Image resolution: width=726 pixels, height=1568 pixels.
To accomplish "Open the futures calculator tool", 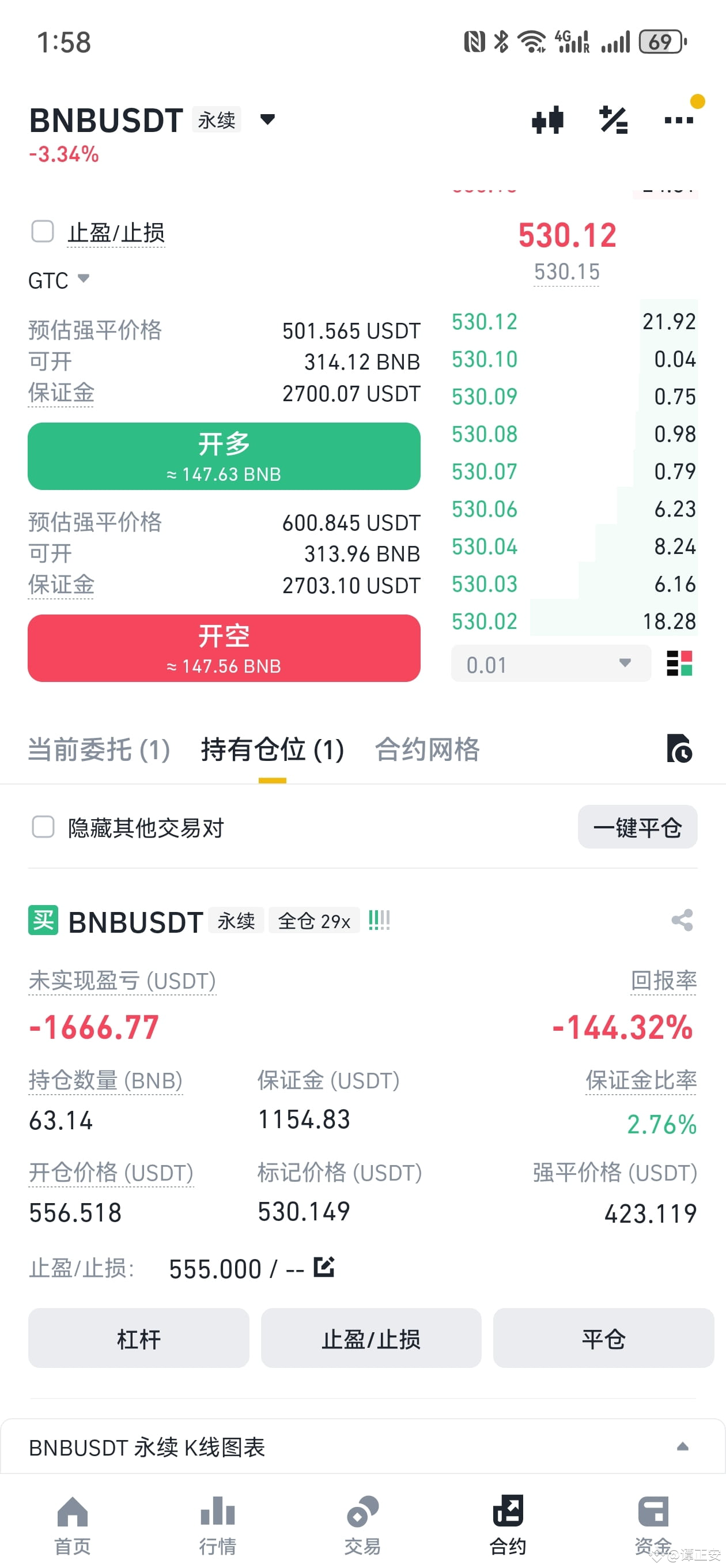I will (x=613, y=120).
